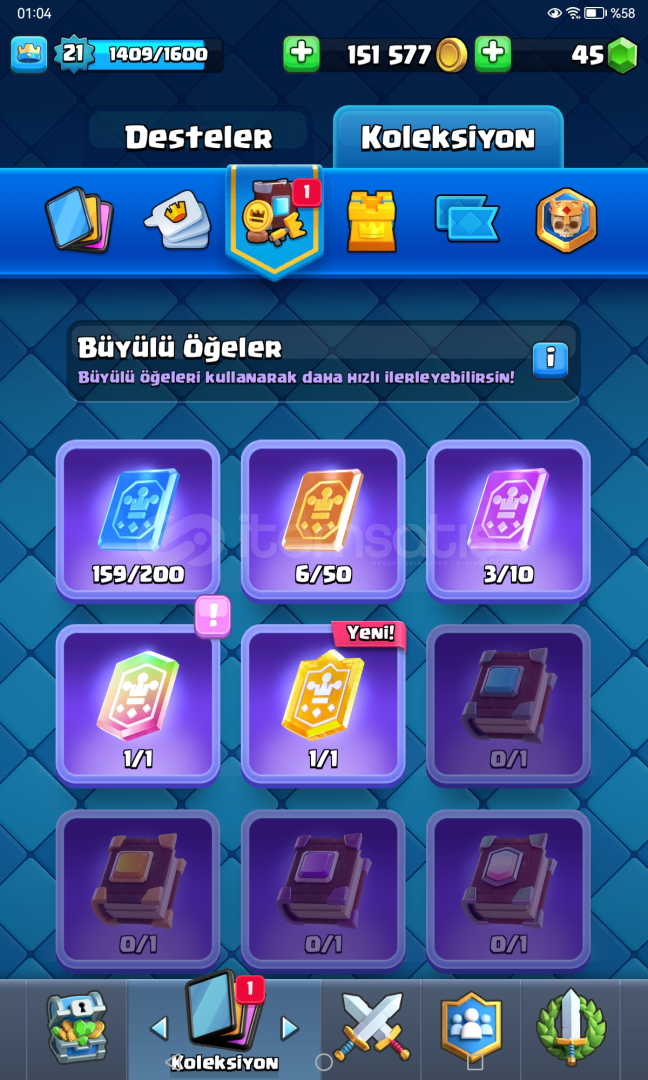Select the blue wild card 159/200
The image size is (648, 1080).
click(x=138, y=521)
